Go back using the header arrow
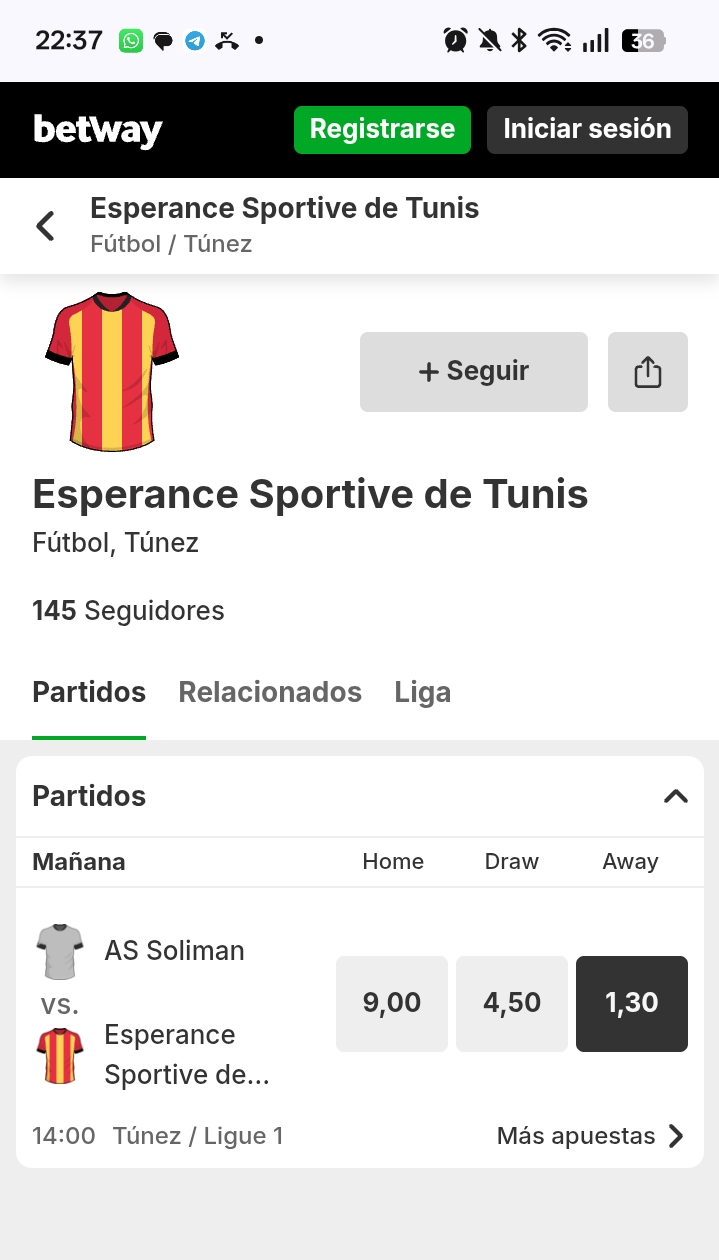 point(45,226)
